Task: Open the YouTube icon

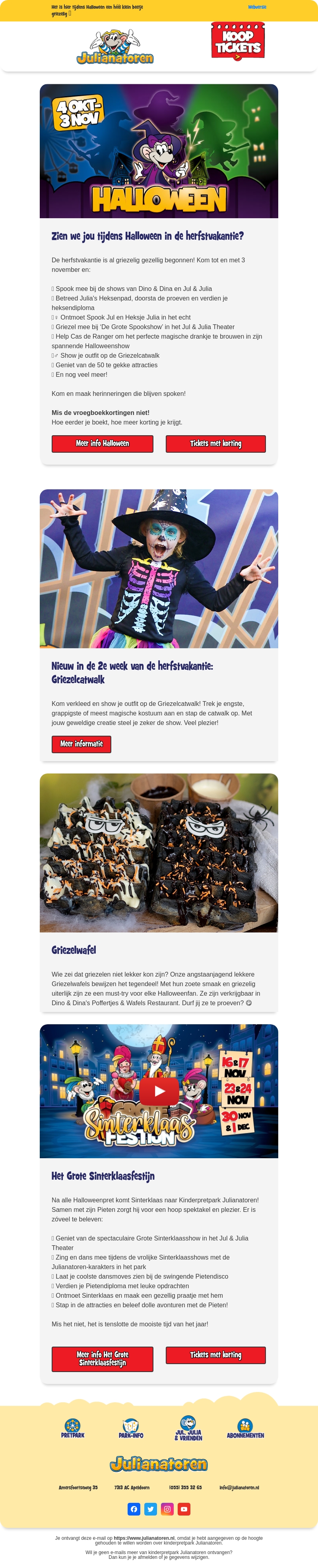Action: (184, 1509)
